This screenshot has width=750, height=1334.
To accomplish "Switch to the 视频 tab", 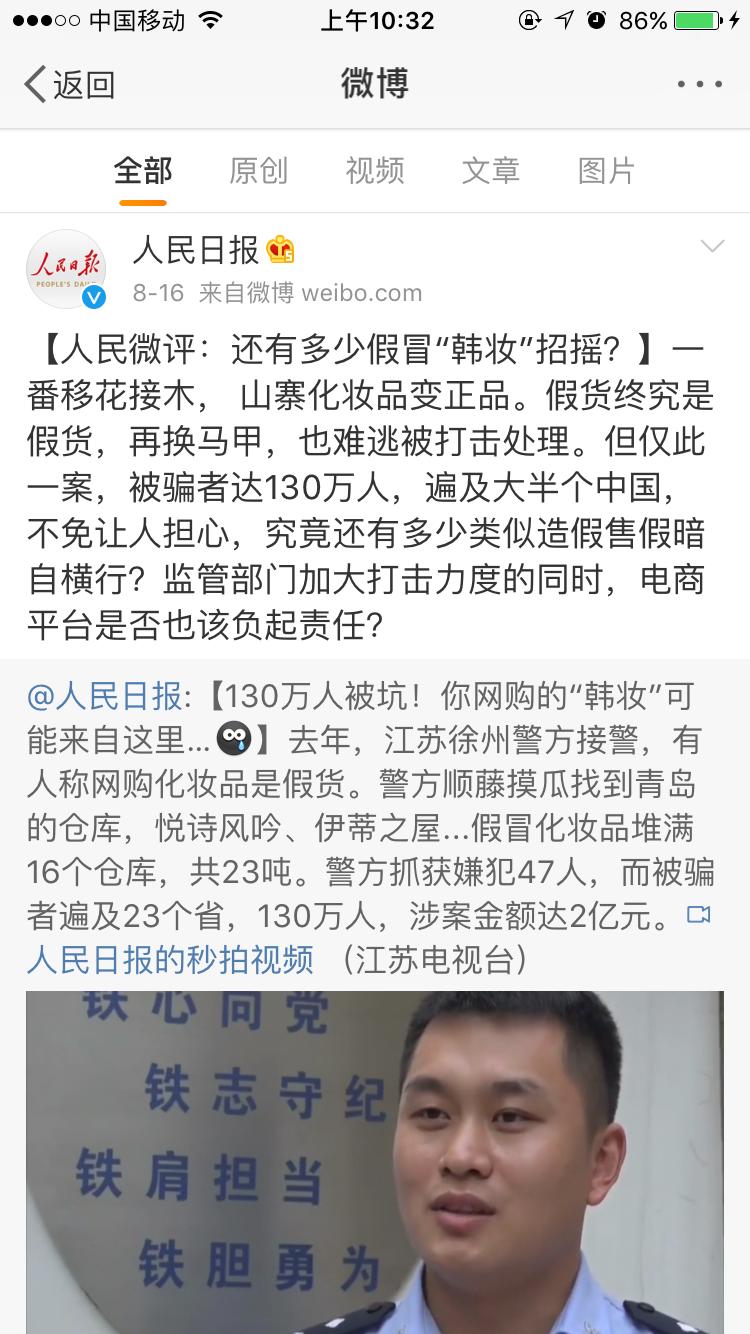I will click(374, 170).
